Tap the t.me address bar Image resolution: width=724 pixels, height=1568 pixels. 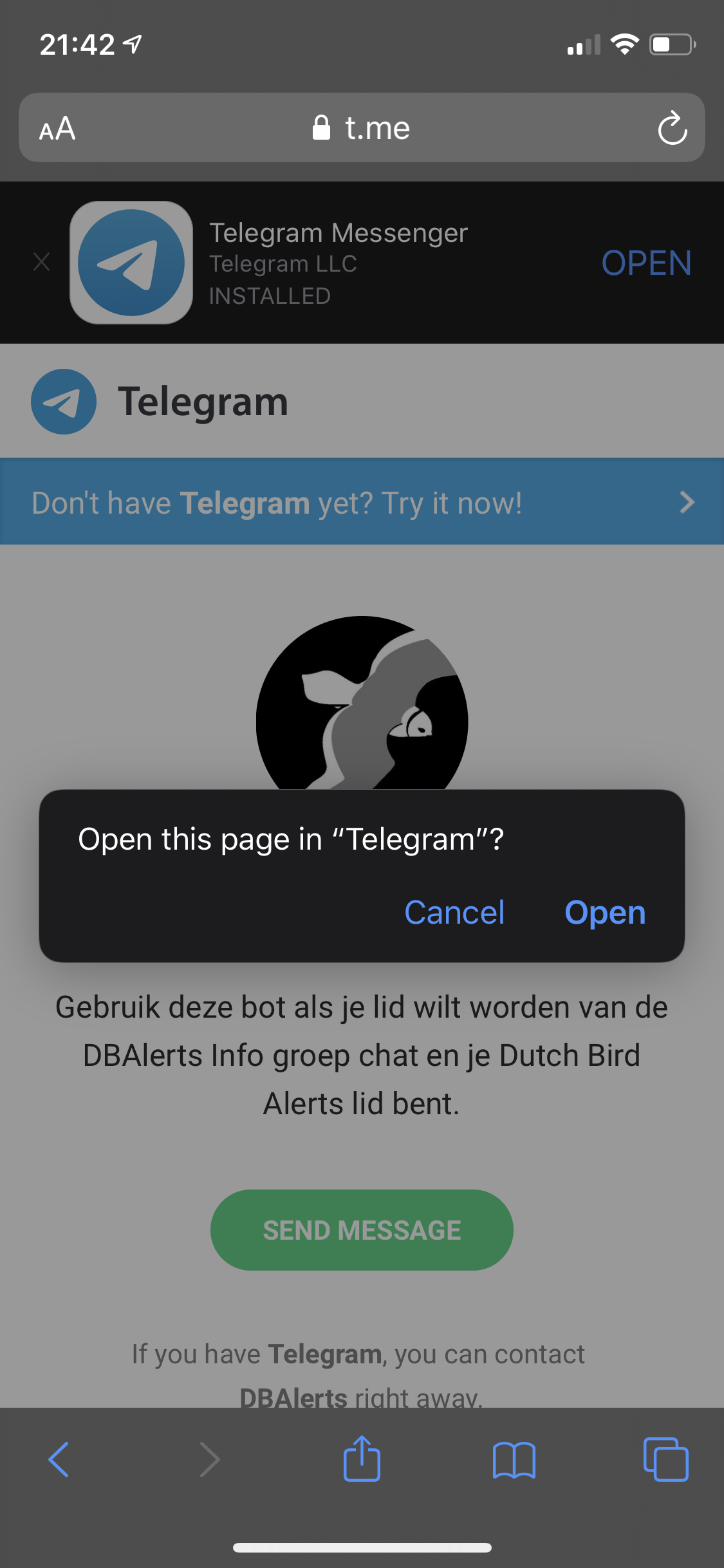(x=362, y=128)
